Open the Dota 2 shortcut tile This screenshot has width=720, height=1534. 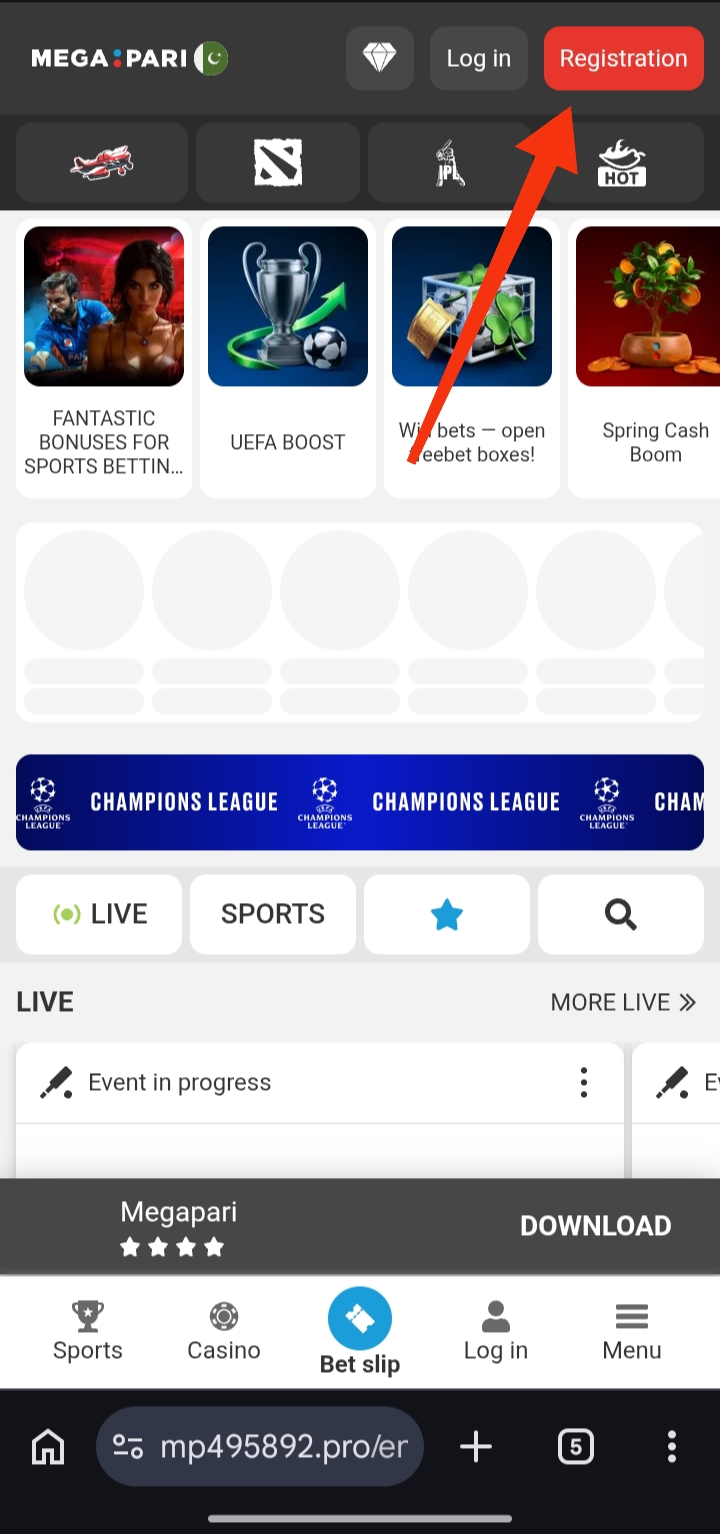pos(277,162)
